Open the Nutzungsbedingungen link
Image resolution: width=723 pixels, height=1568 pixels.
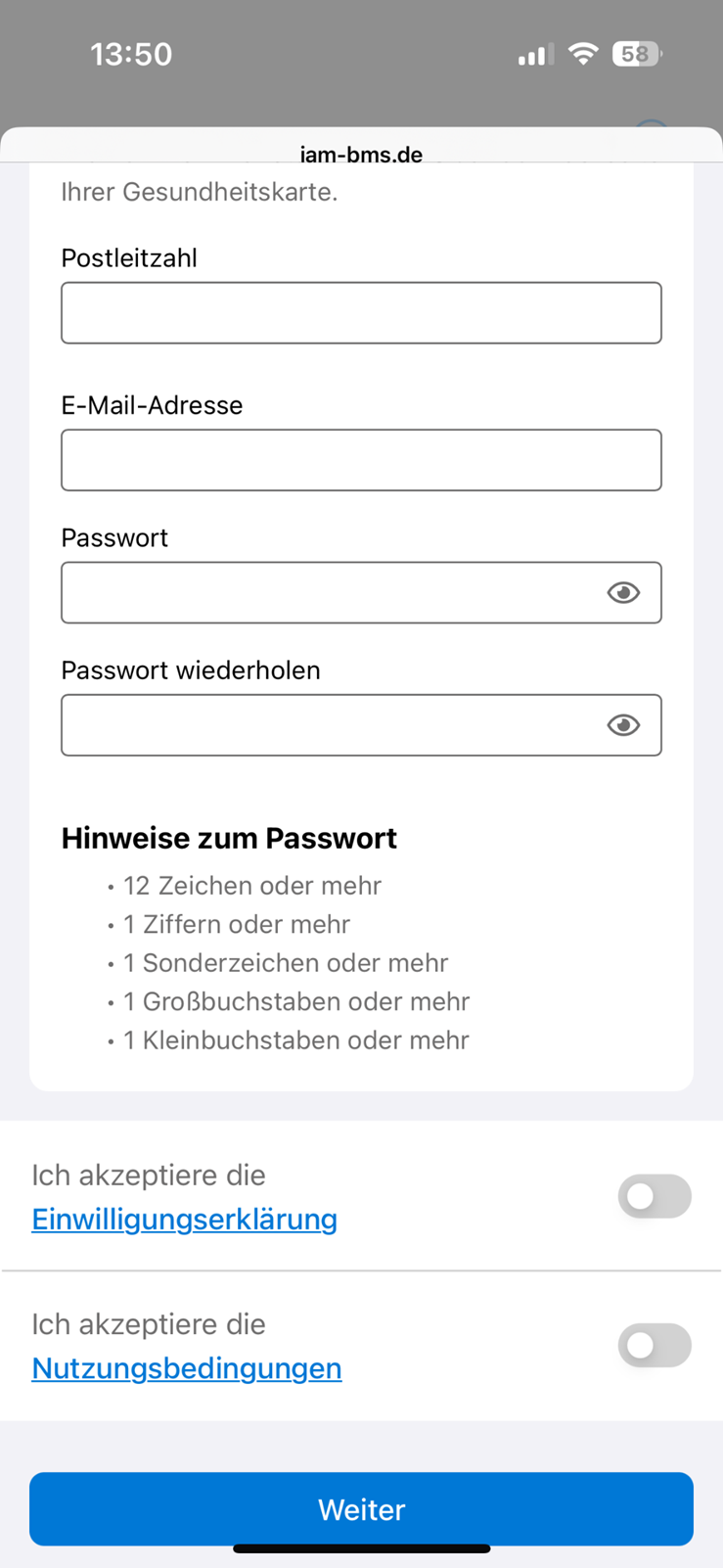coord(187,1368)
